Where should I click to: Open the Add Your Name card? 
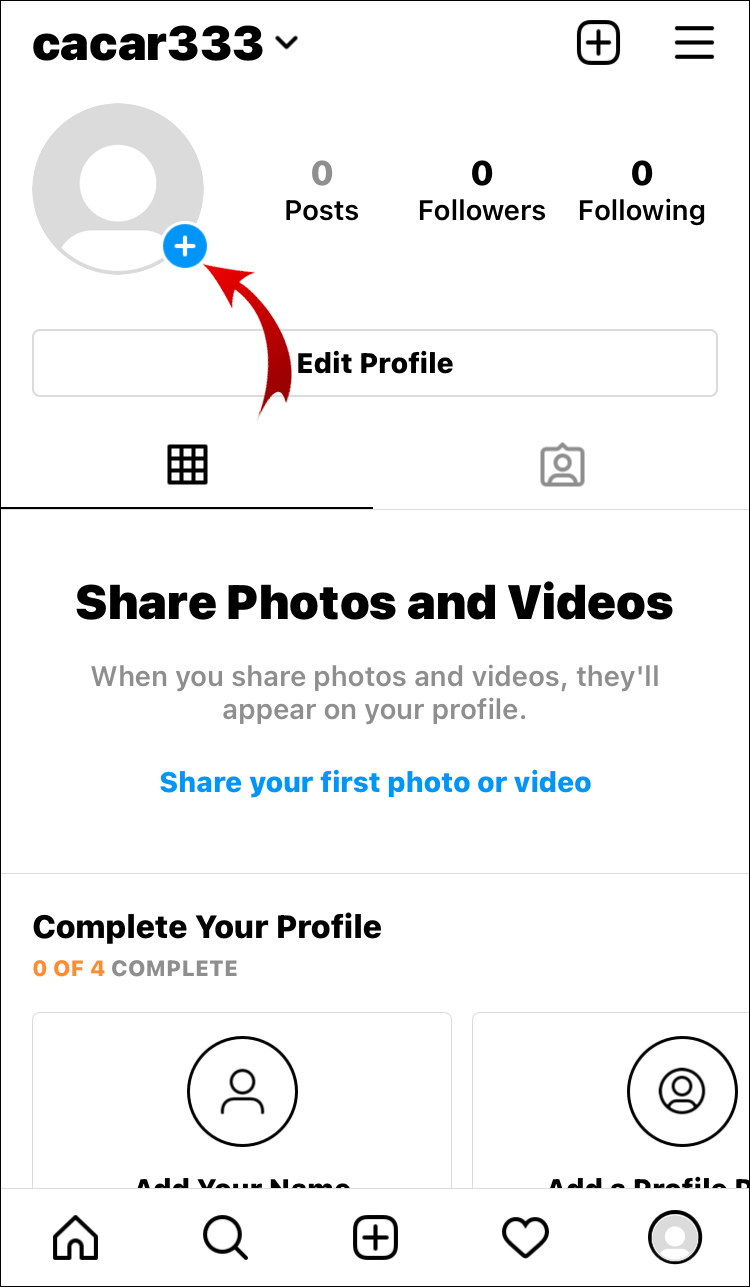click(242, 1100)
